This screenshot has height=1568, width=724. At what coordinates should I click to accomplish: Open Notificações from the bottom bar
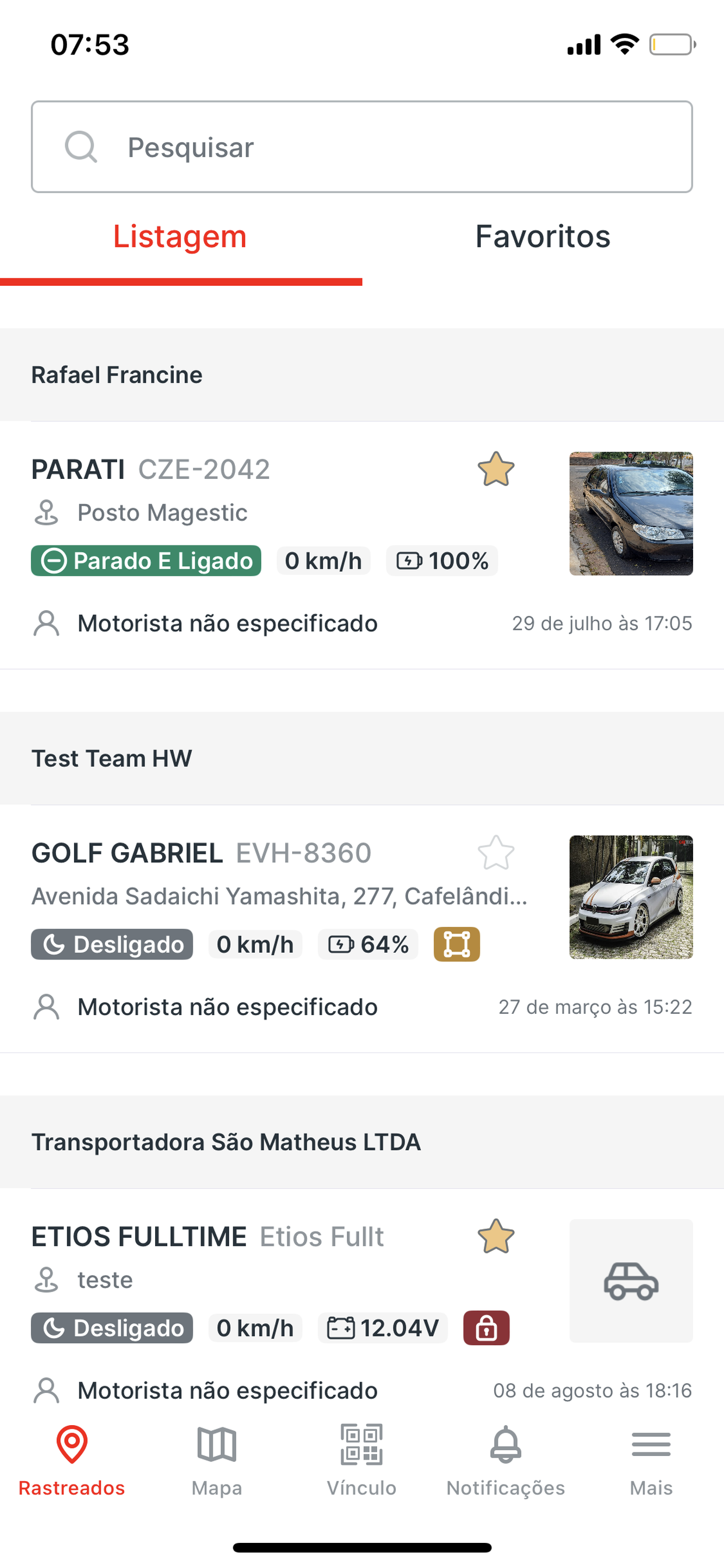(x=505, y=1461)
